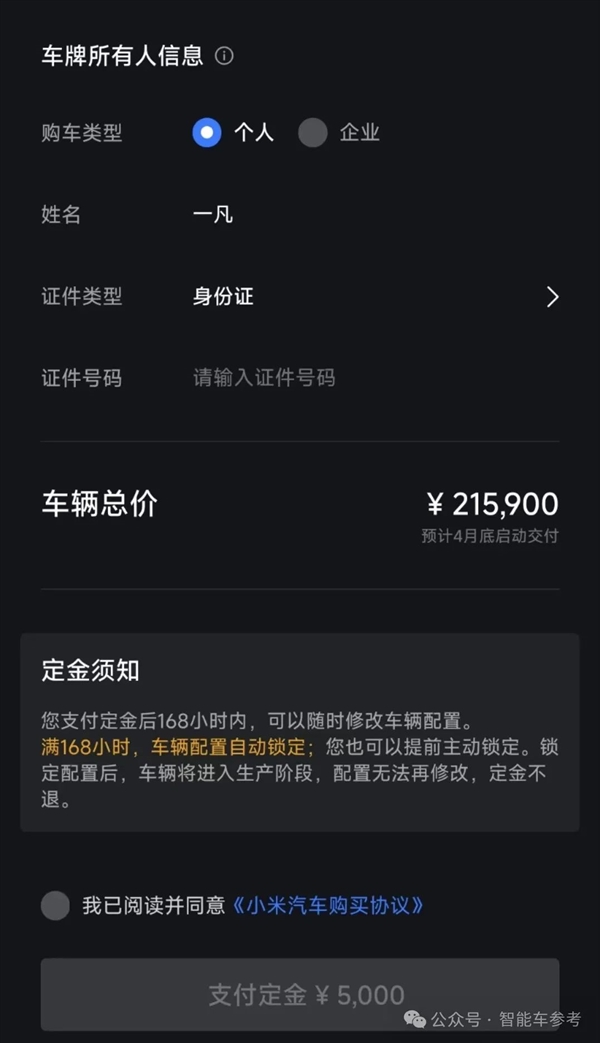Check the 我已阅读并同意 agreement box

point(55,906)
